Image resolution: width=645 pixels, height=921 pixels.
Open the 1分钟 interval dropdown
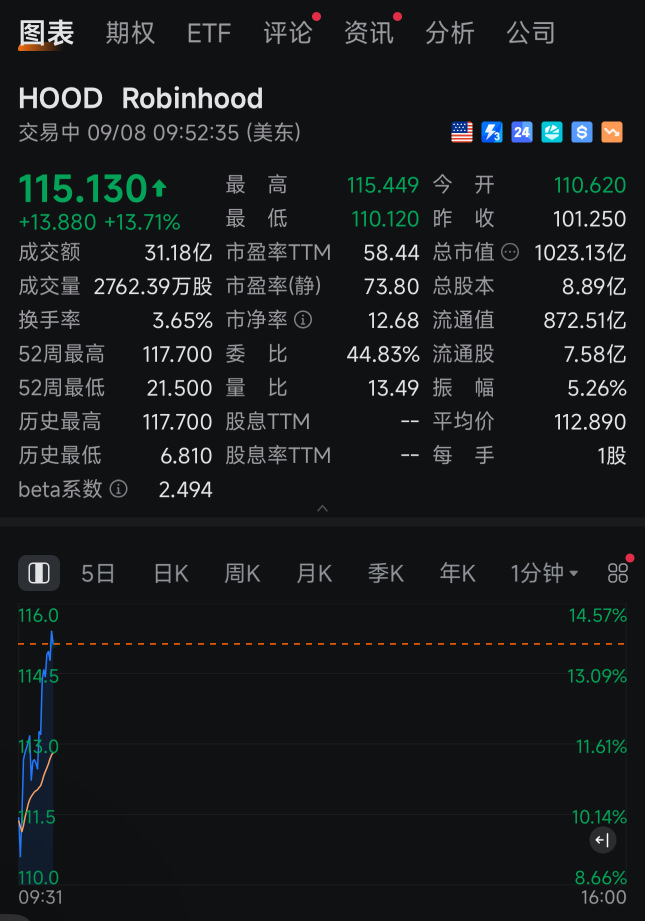544,573
